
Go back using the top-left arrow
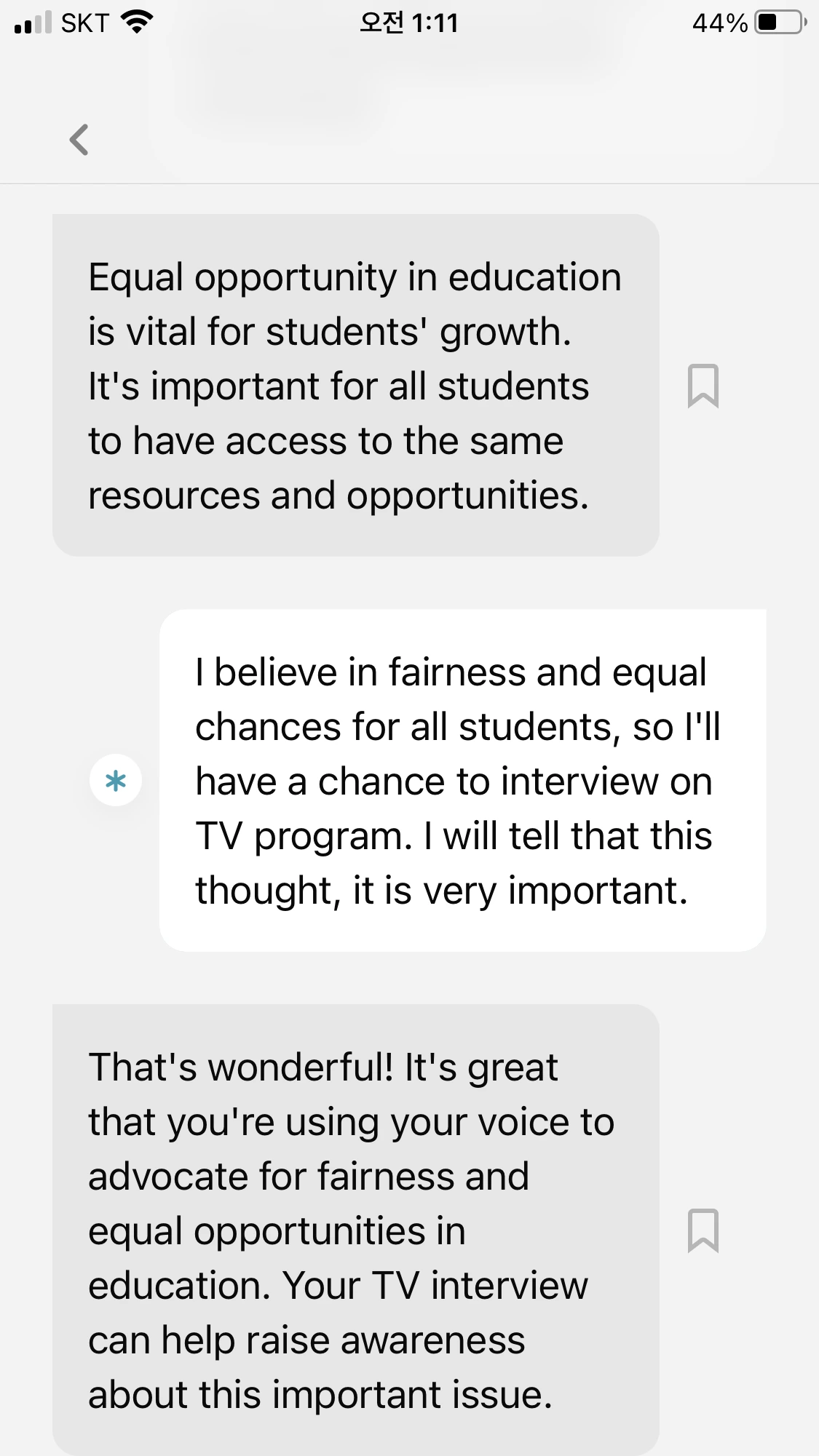pyautogui.click(x=79, y=140)
